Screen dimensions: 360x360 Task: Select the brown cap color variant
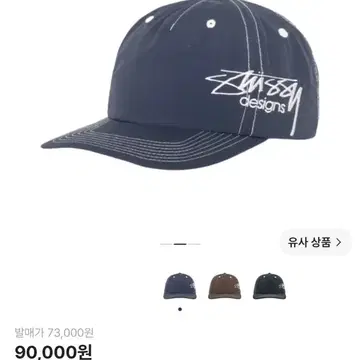coord(225,286)
